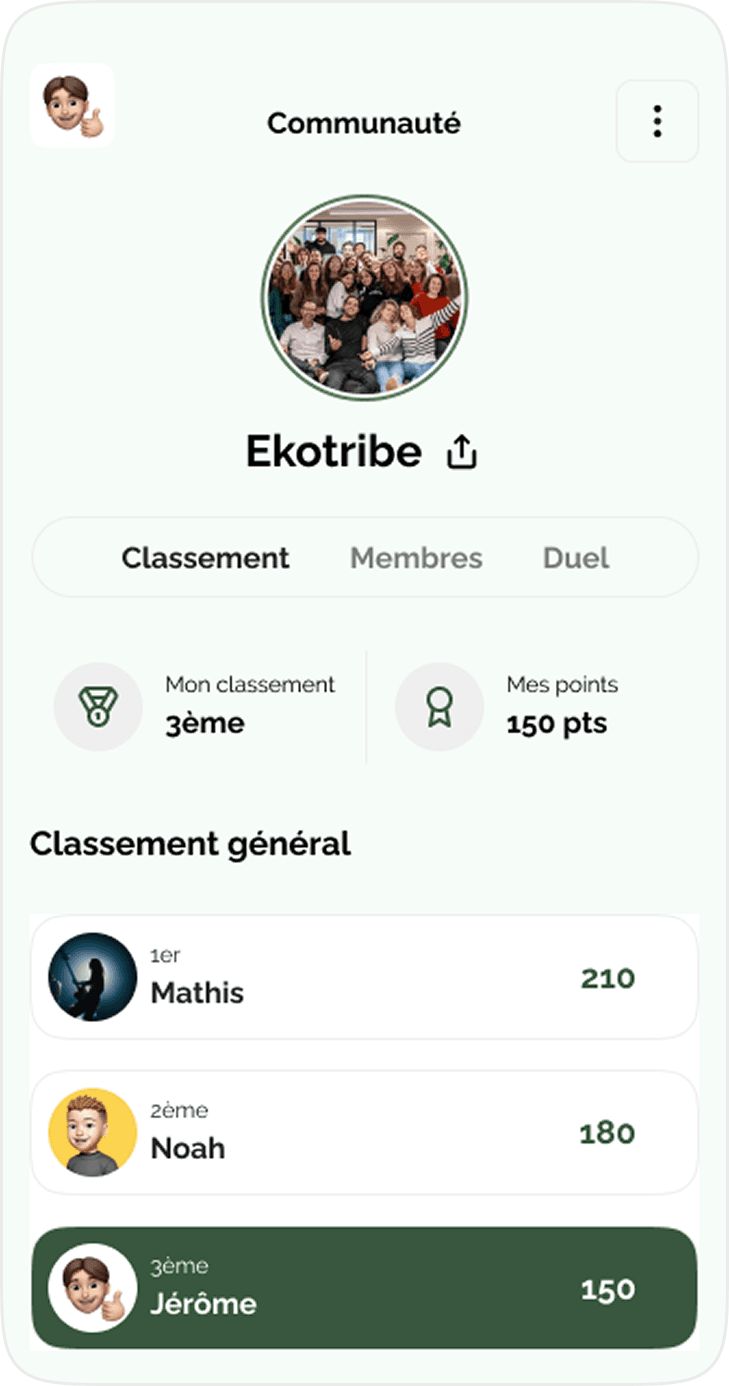Screen dimensions: 729x1386
Task: Select the Classement tab
Action: (204, 558)
